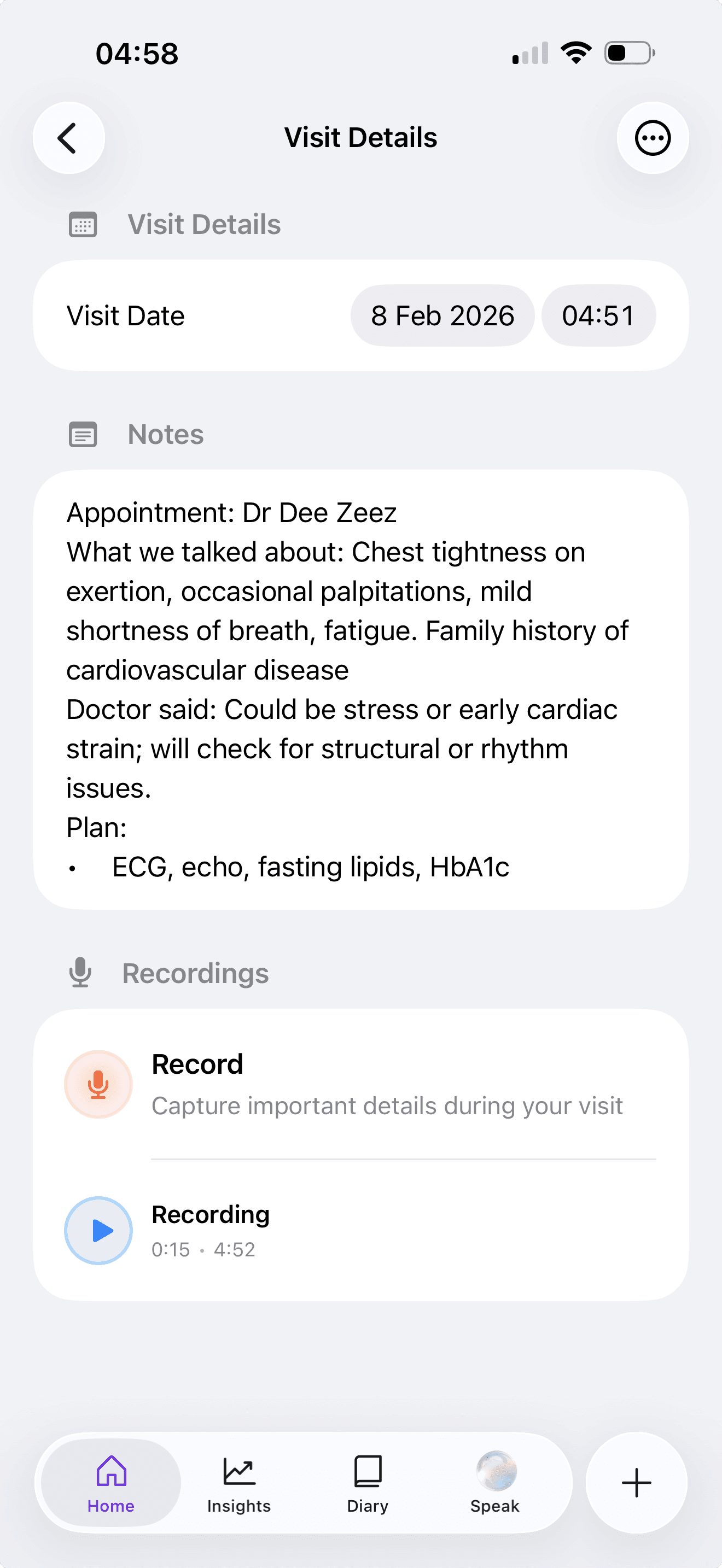Switch to the Insights tab
The image size is (722, 1568).
point(238,1483)
